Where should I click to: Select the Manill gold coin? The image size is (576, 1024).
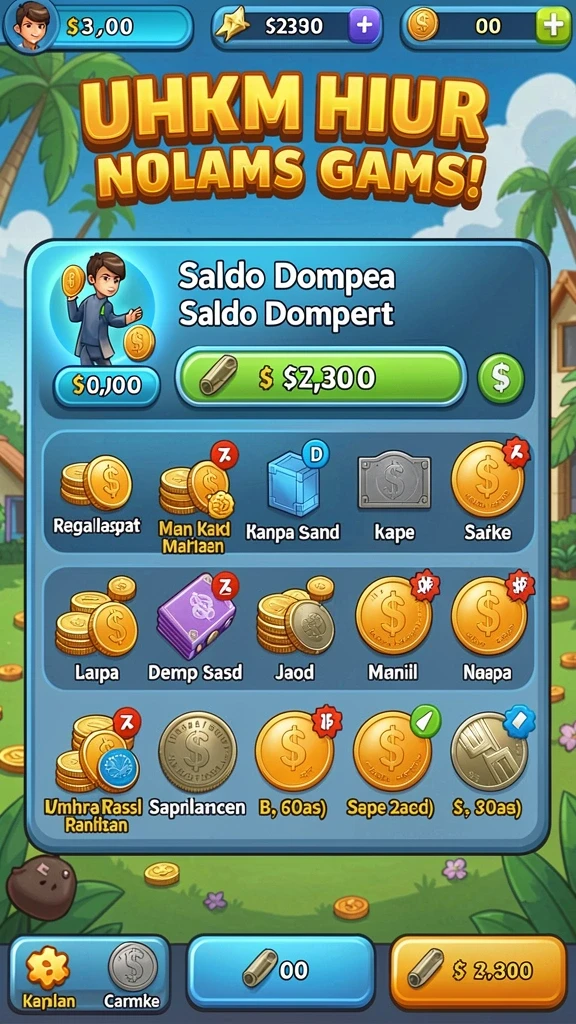click(393, 627)
